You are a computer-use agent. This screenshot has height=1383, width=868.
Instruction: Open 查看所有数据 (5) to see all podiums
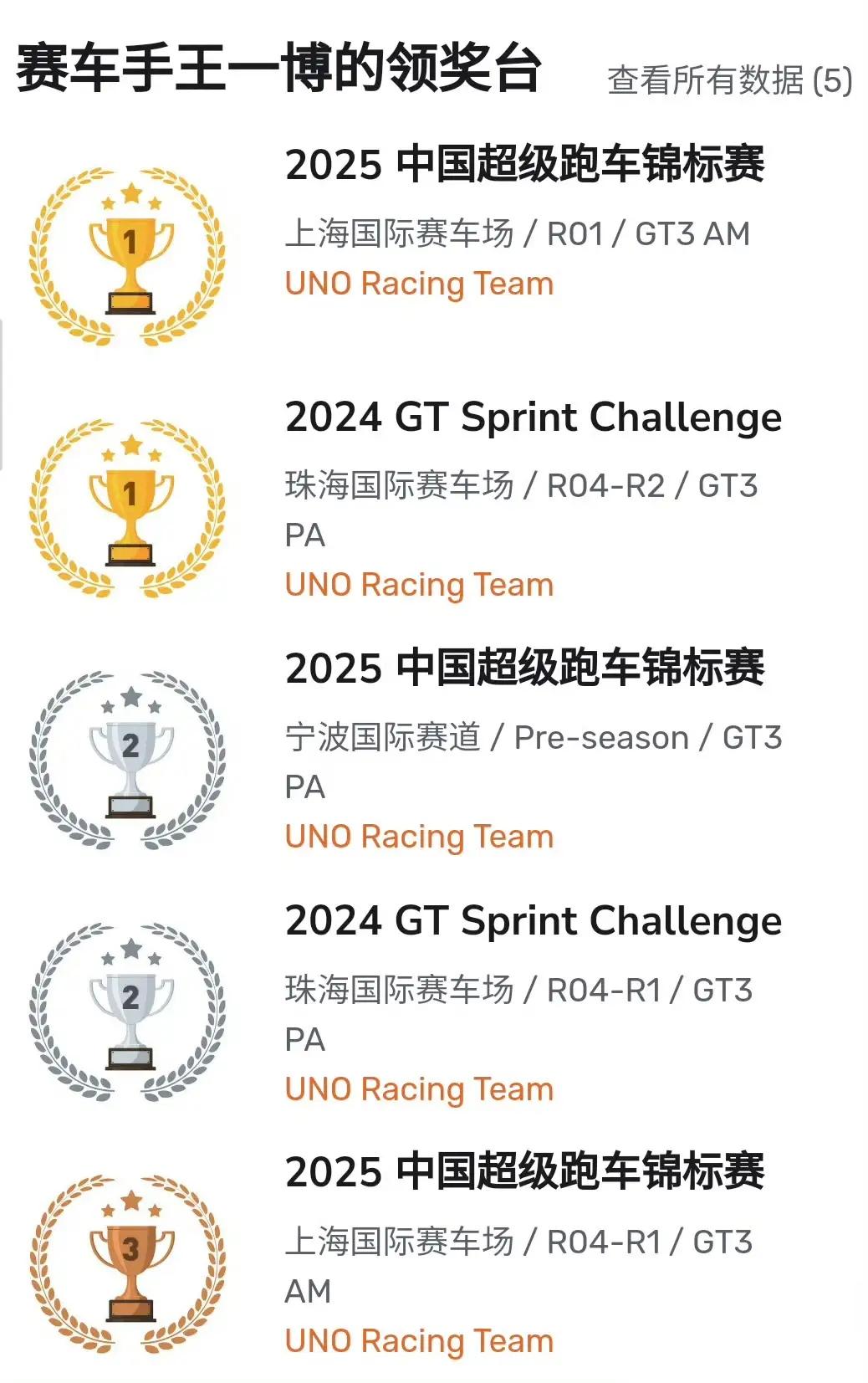729,81
